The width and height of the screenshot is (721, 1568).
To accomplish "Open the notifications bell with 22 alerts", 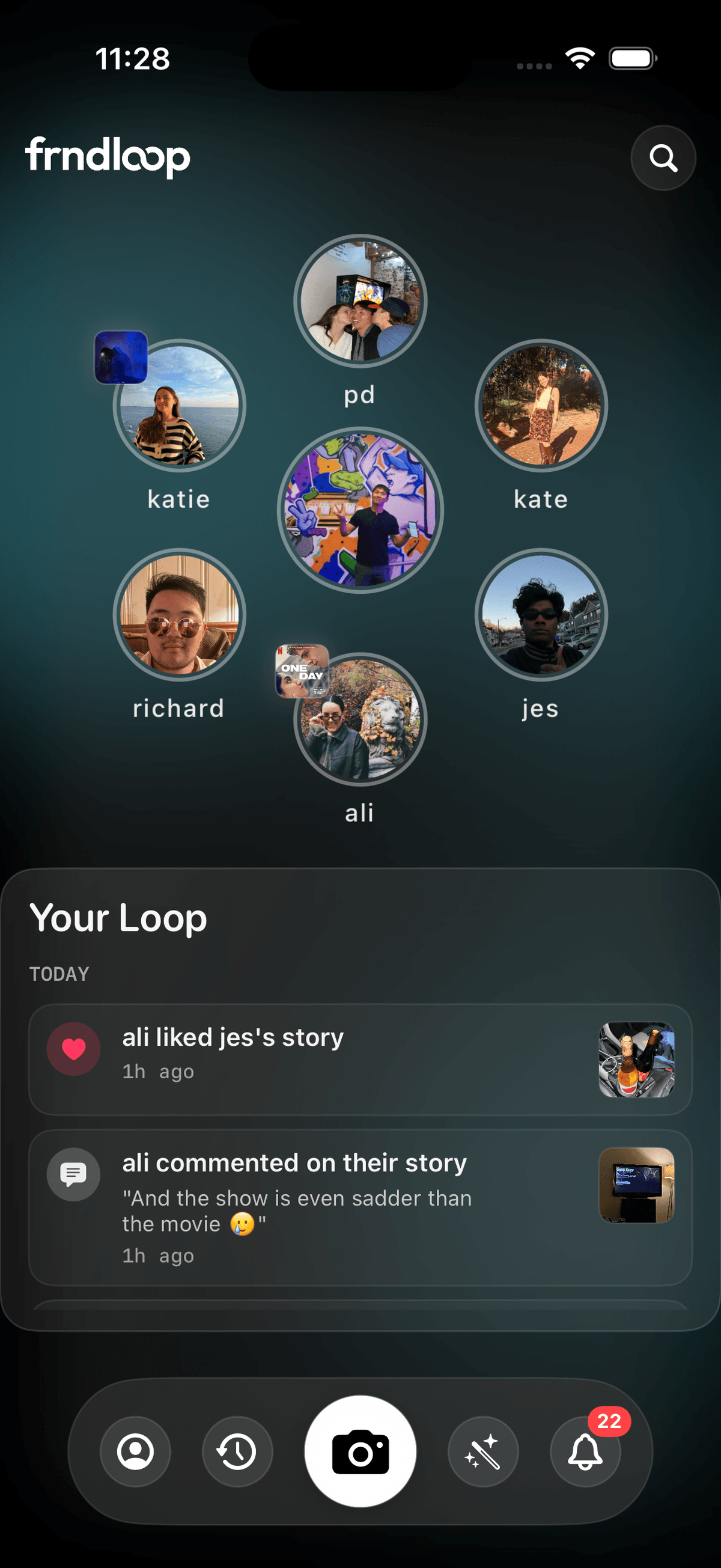I will [x=585, y=1453].
